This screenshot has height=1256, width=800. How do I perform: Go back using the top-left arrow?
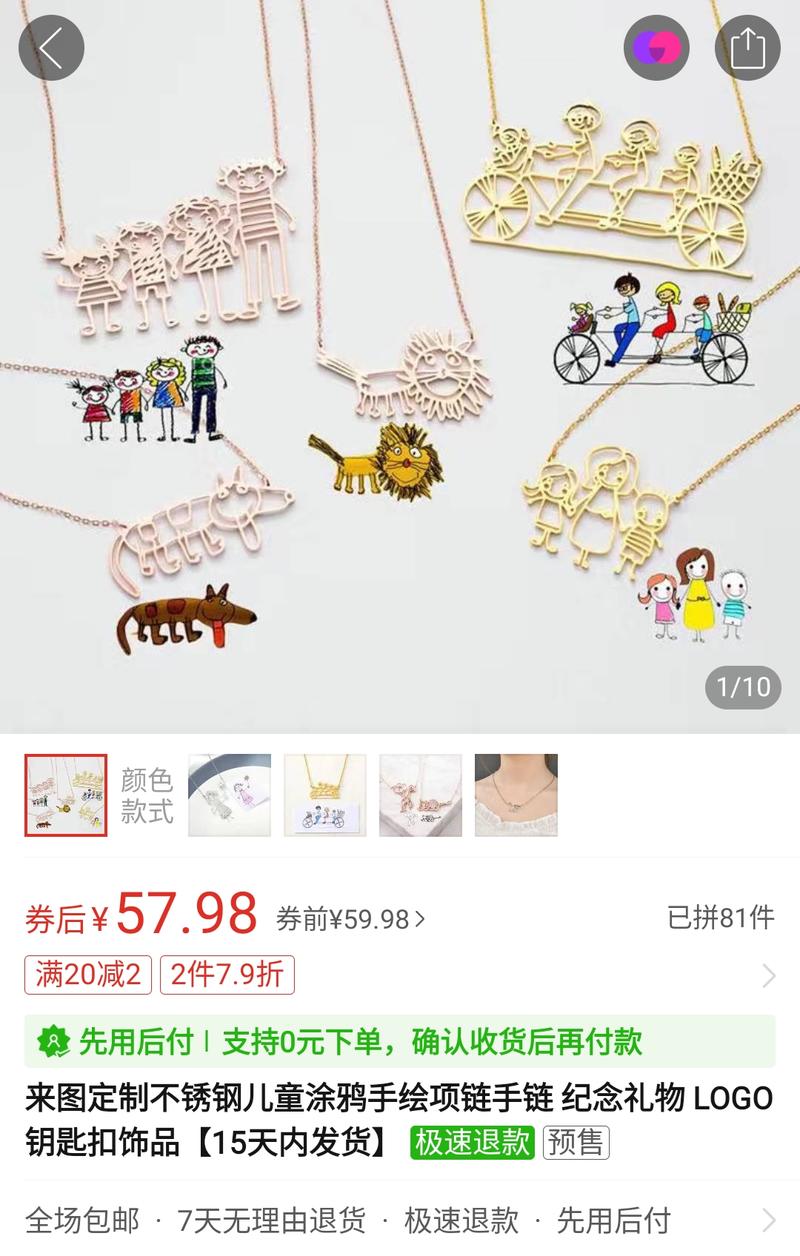(51, 48)
